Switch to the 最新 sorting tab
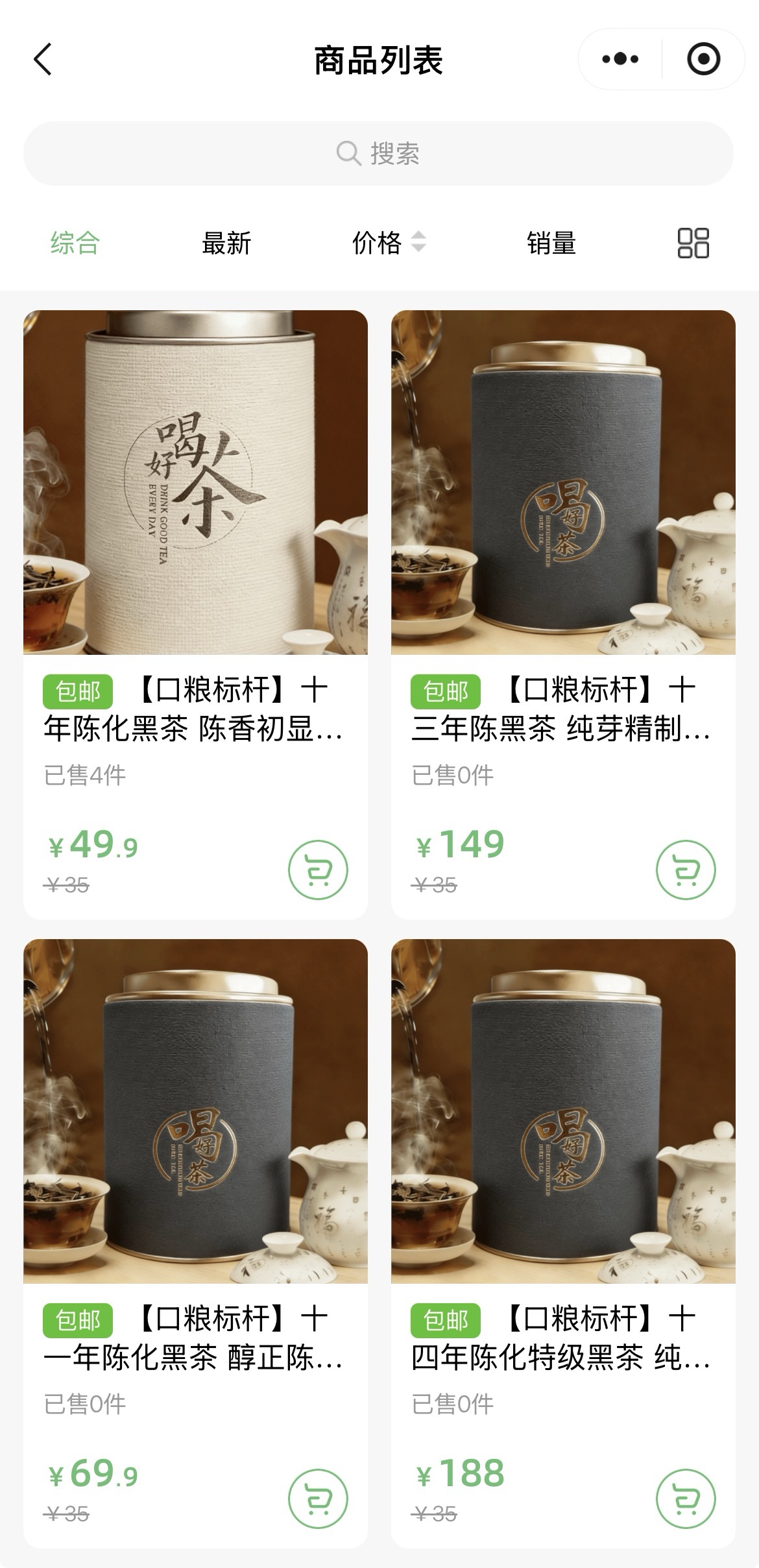 click(x=226, y=243)
